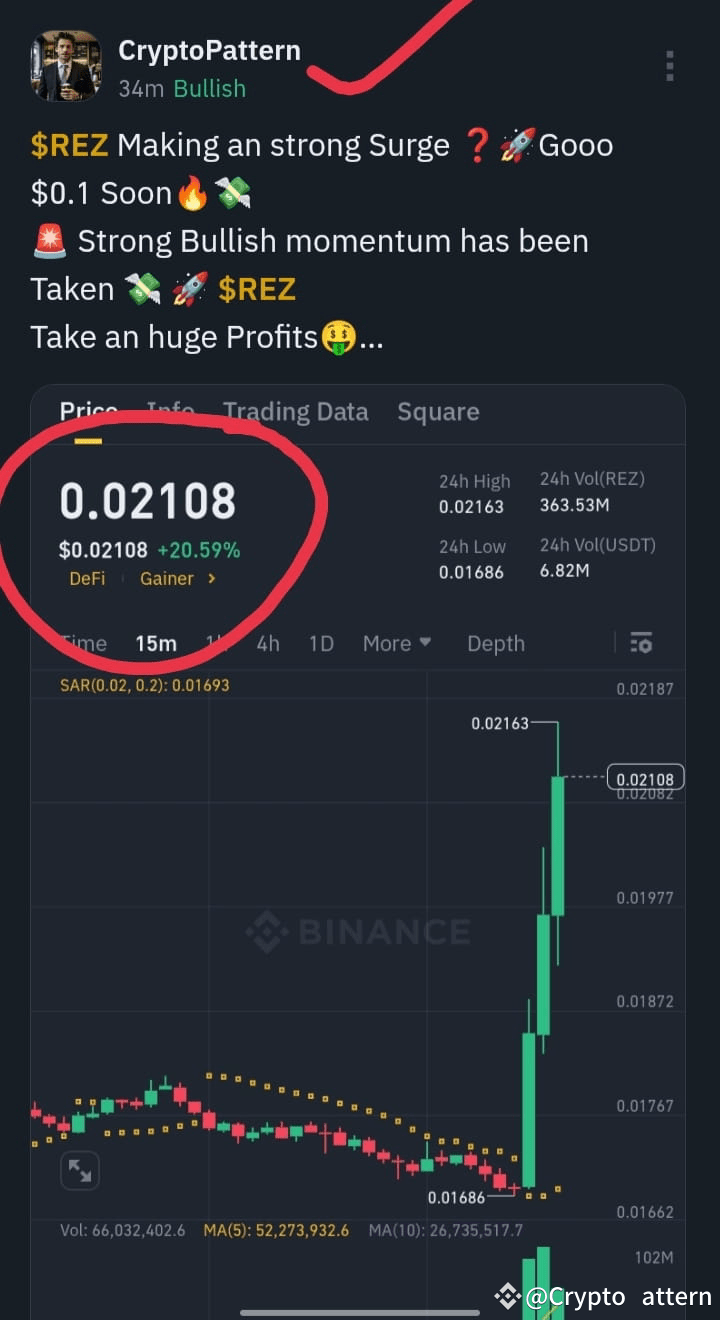Image resolution: width=720 pixels, height=1320 pixels.
Task: Open the chart indicator settings icon
Action: coord(641,643)
